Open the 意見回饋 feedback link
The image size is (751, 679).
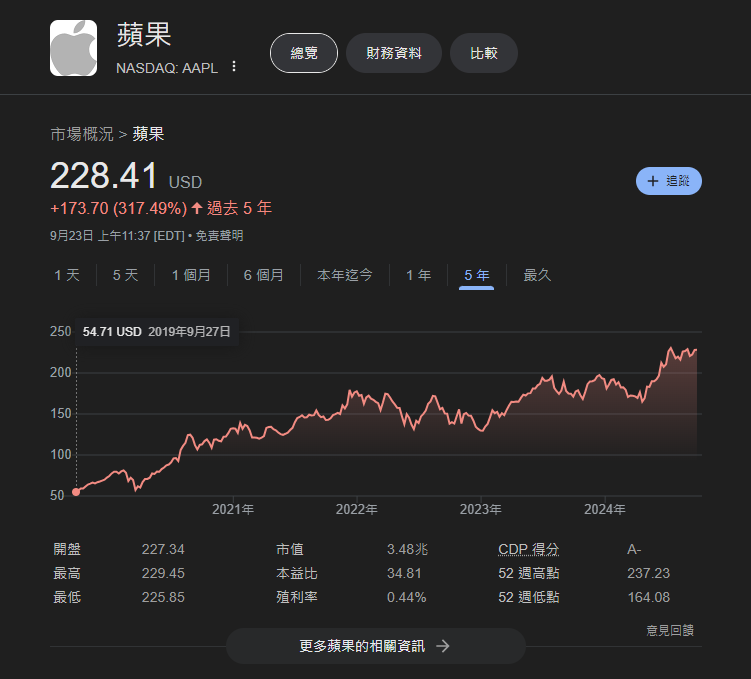pyautogui.click(x=669, y=631)
